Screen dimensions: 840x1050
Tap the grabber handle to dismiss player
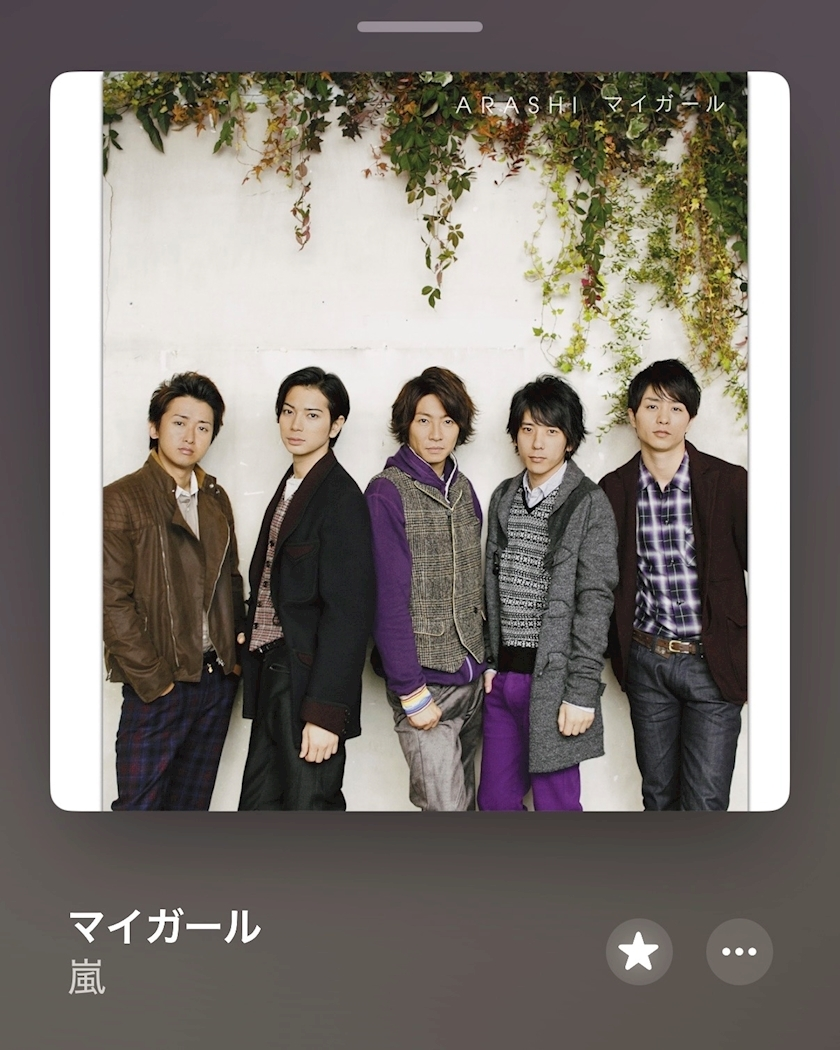(420, 27)
